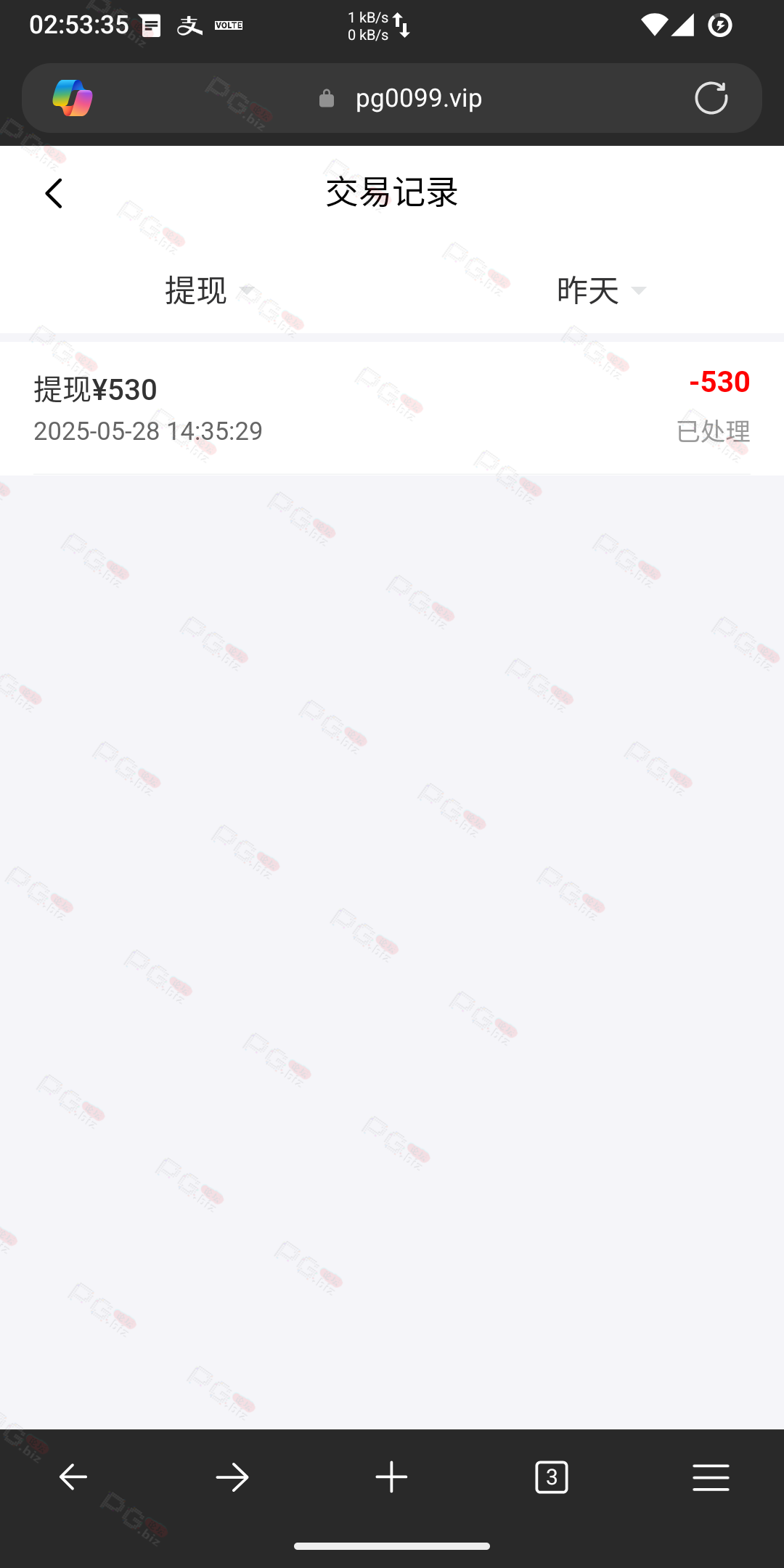Go back from the 交易记录 page

click(x=54, y=194)
